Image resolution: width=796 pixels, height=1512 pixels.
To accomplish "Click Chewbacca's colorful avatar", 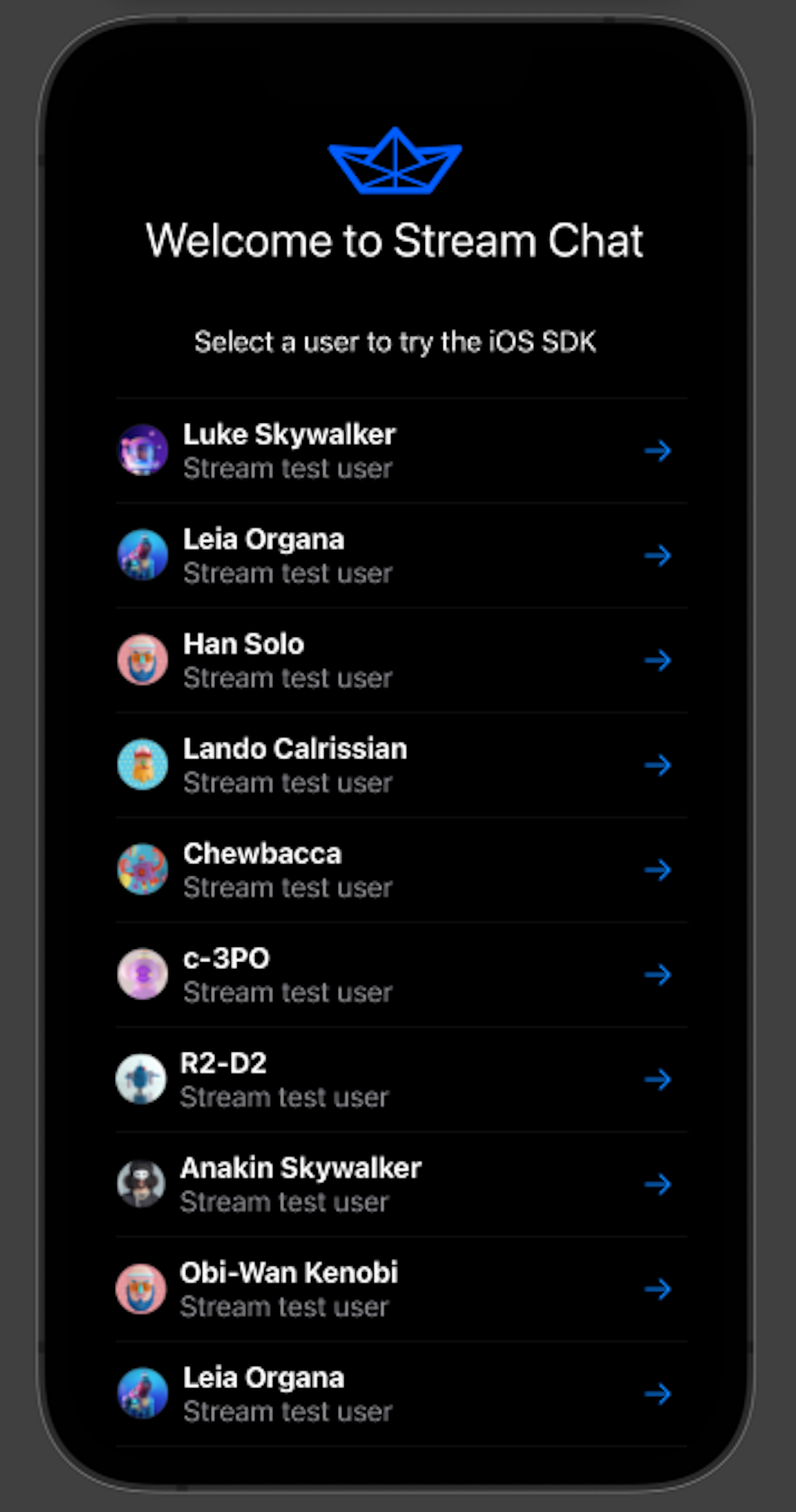I will pyautogui.click(x=142, y=870).
